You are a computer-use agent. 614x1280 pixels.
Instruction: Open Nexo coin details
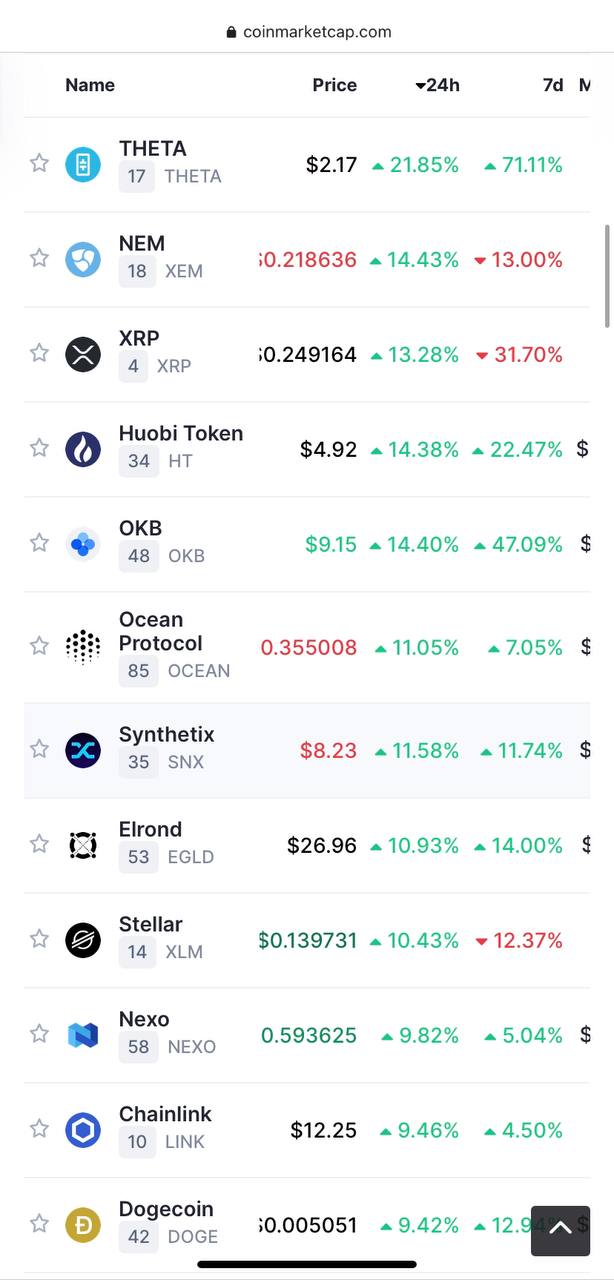[144, 1019]
